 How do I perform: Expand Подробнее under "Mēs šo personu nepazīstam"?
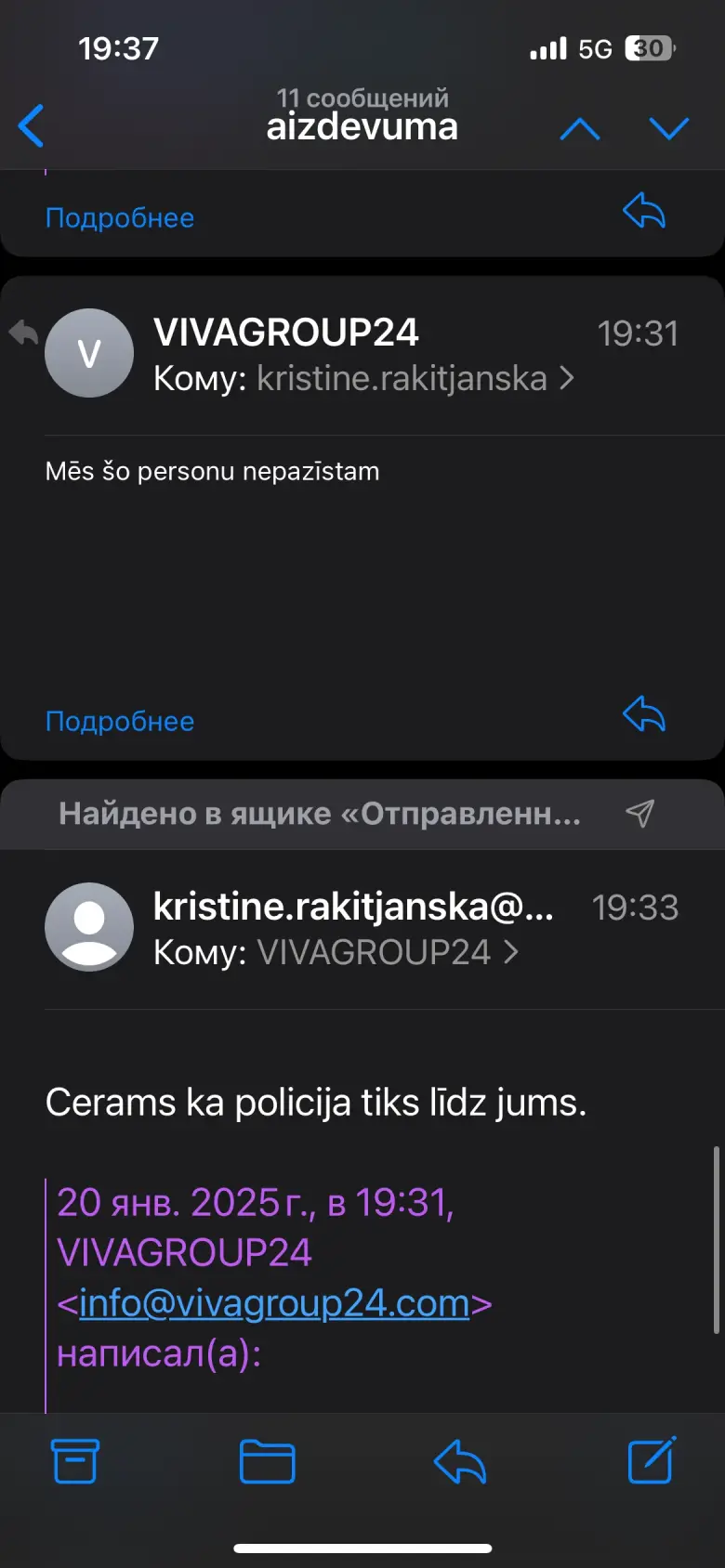(120, 721)
